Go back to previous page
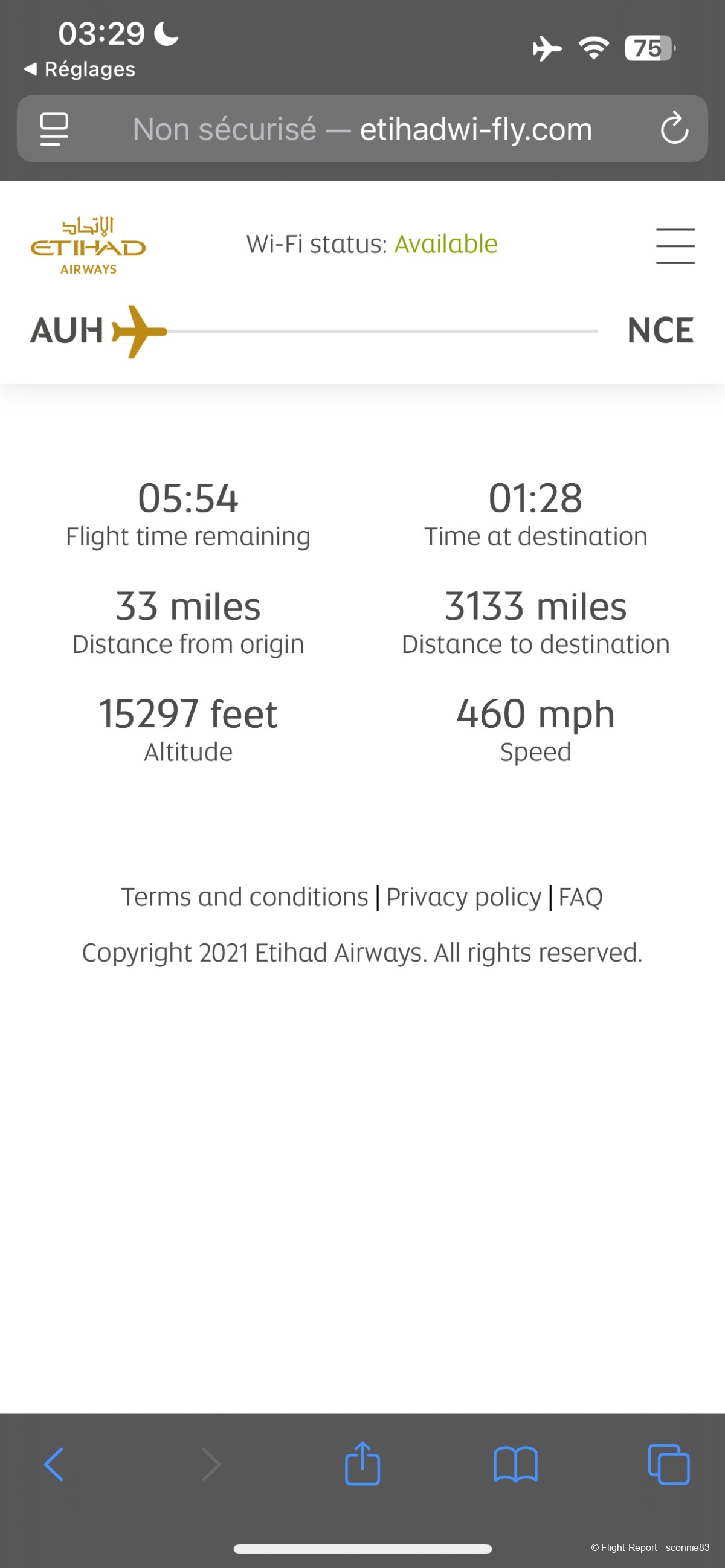This screenshot has height=1568, width=725. pyautogui.click(x=54, y=1464)
